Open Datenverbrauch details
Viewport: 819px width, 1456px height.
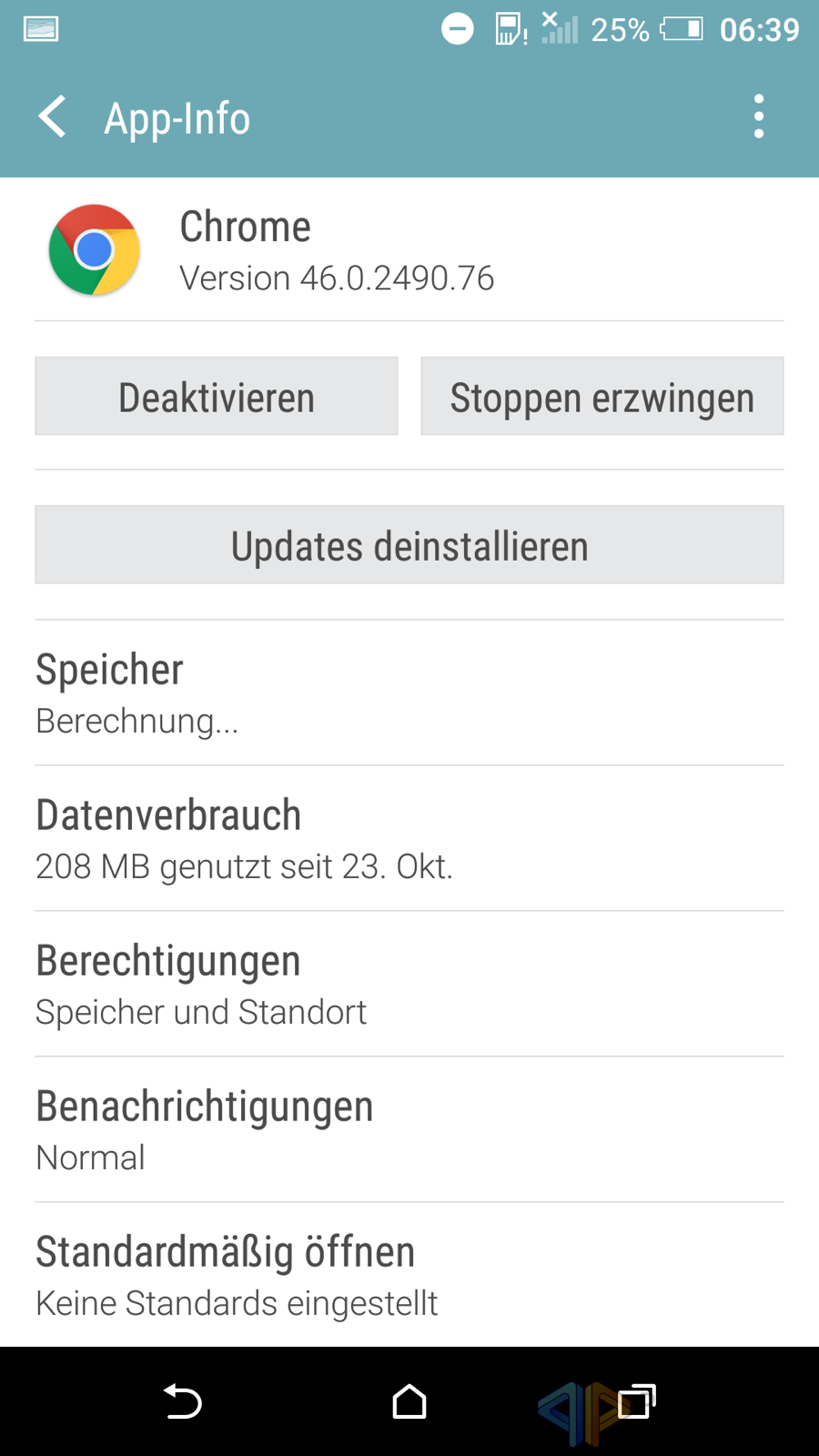point(409,839)
